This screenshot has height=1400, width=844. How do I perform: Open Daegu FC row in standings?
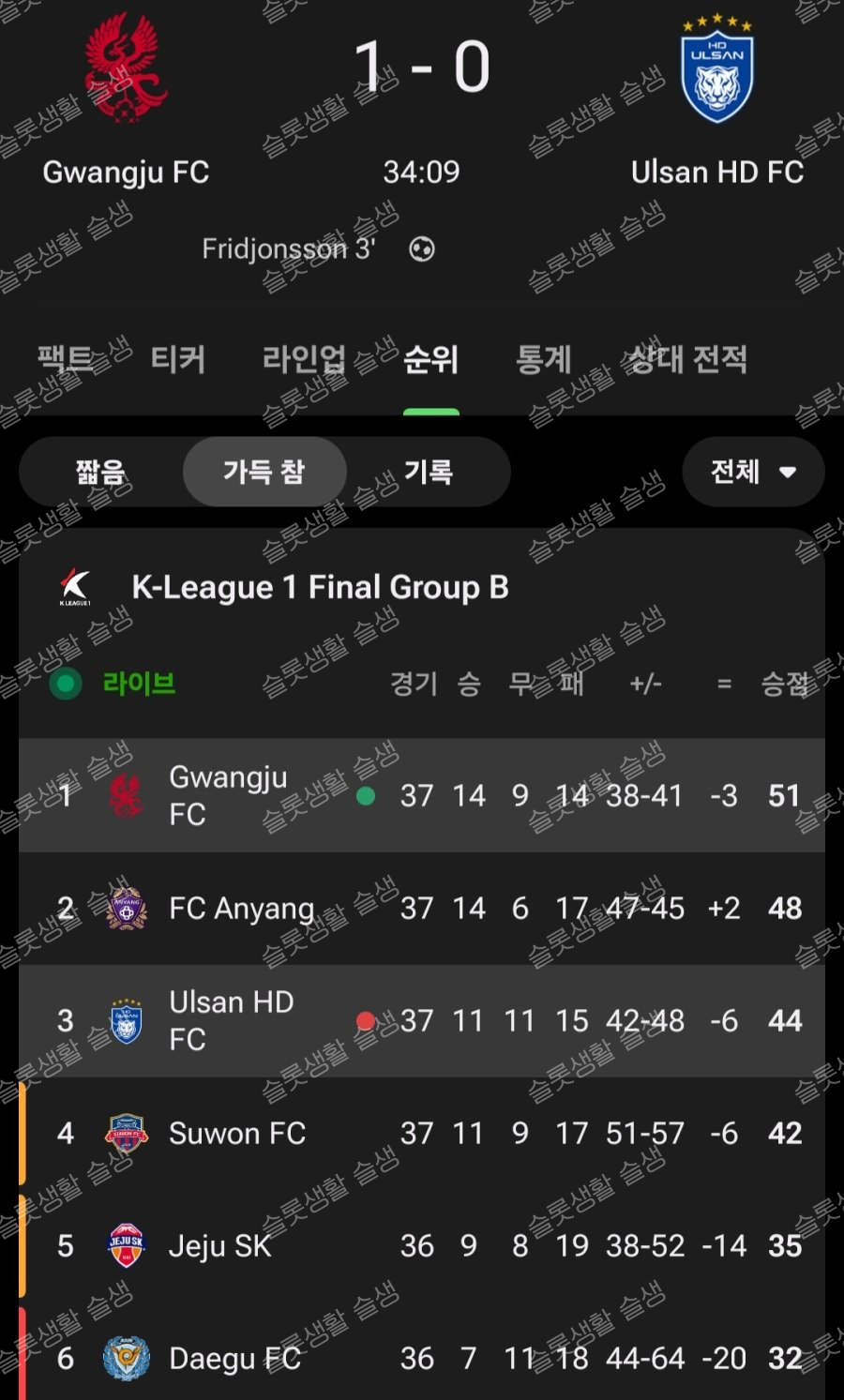pos(422,1358)
